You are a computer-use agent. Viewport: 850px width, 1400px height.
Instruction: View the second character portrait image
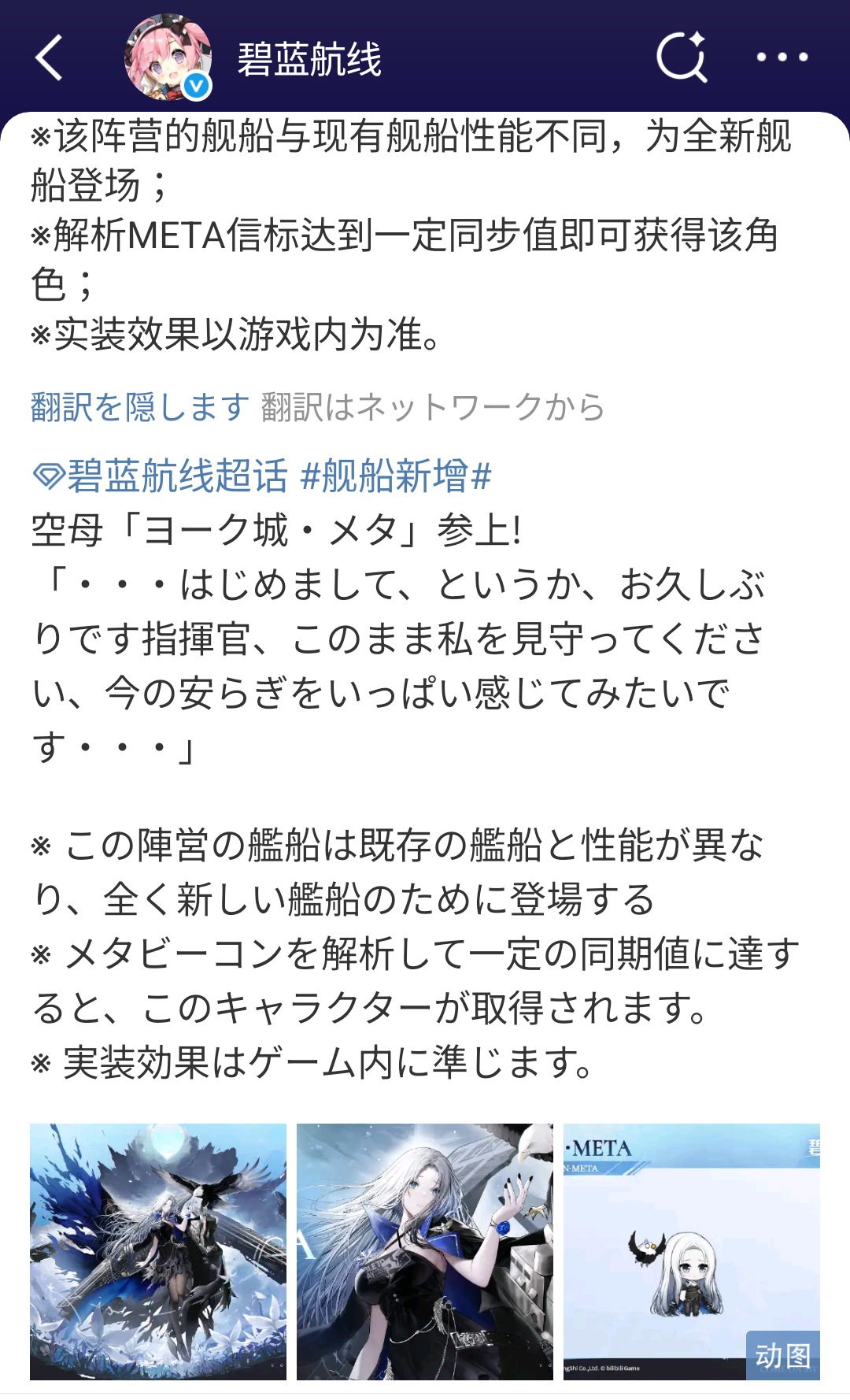pos(425,1251)
